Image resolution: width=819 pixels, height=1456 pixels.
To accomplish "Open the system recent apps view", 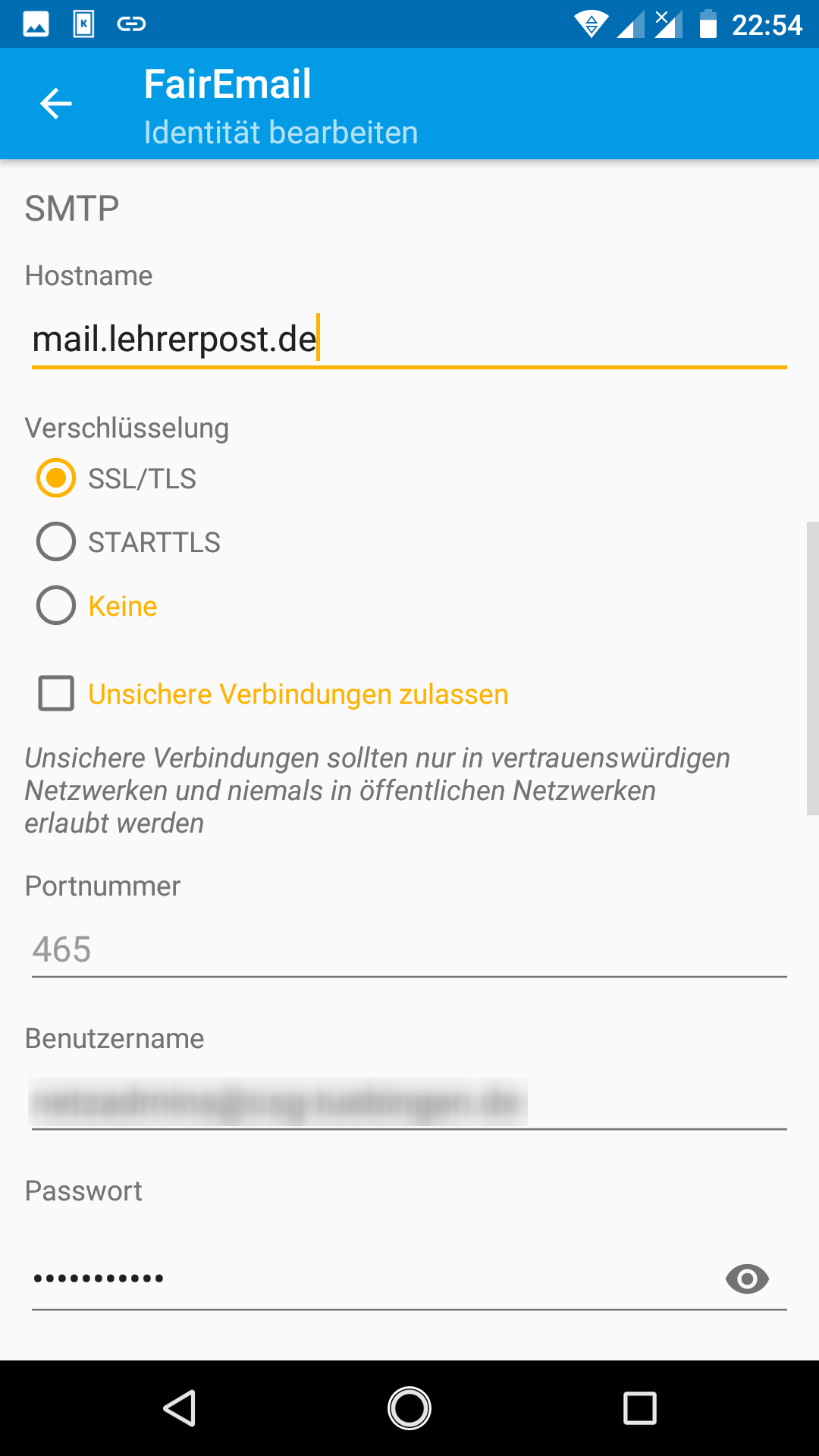I will tap(639, 1408).
